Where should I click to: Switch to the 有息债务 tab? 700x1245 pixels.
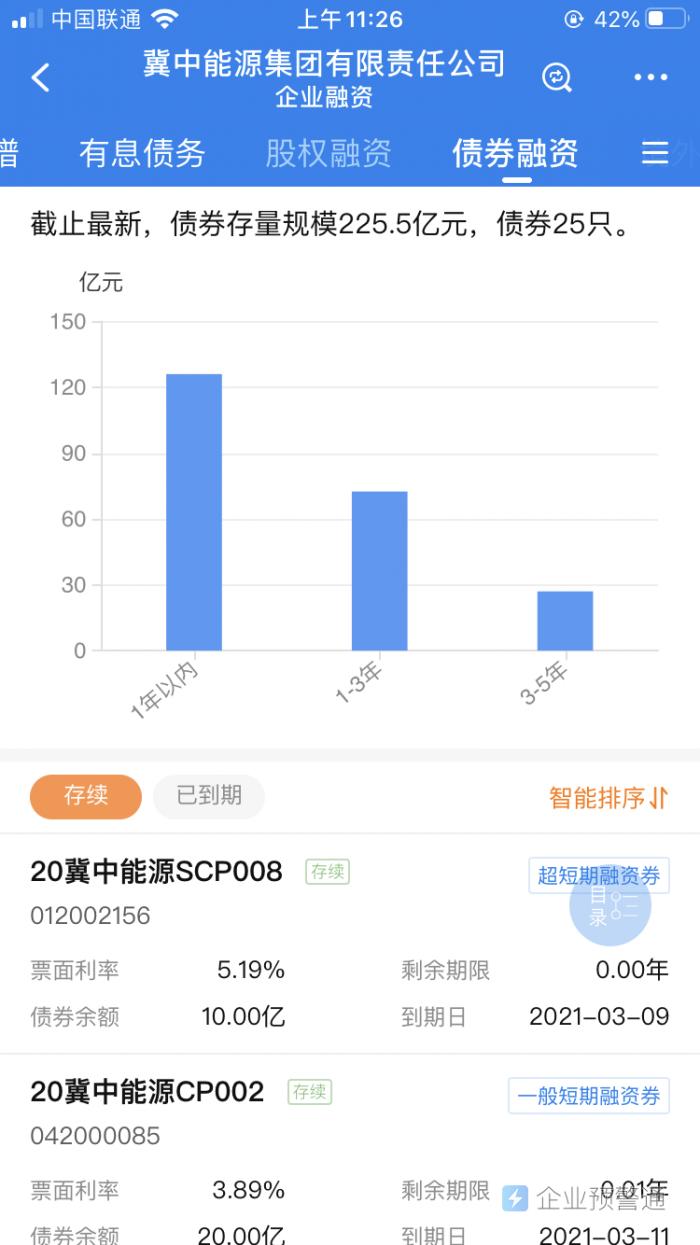coord(142,153)
